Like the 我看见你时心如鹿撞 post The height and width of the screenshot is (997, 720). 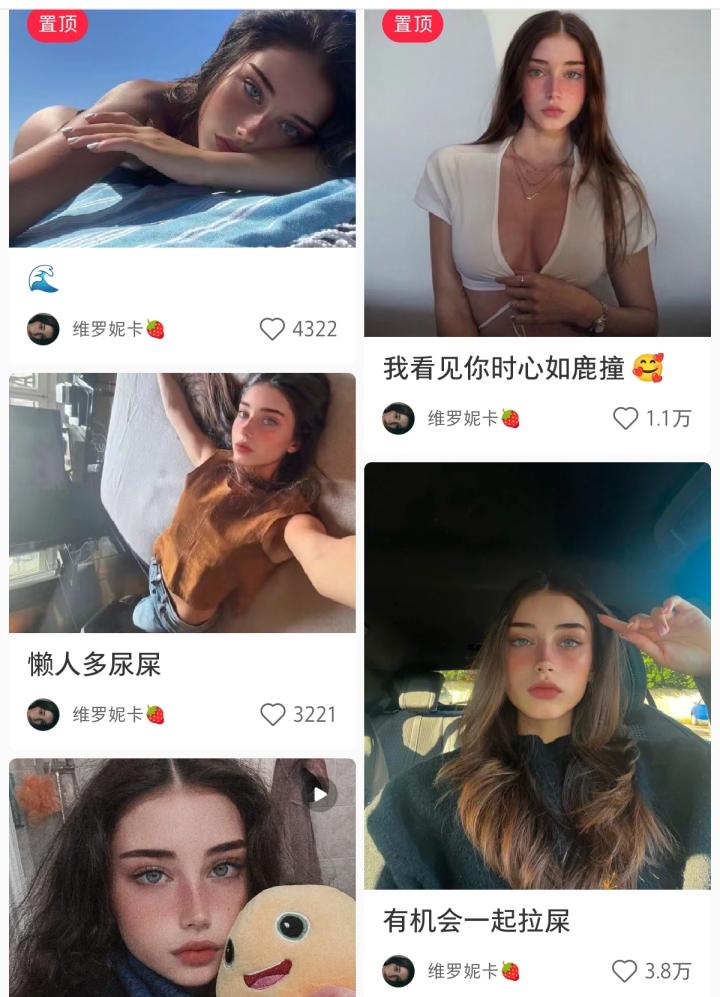[625, 418]
